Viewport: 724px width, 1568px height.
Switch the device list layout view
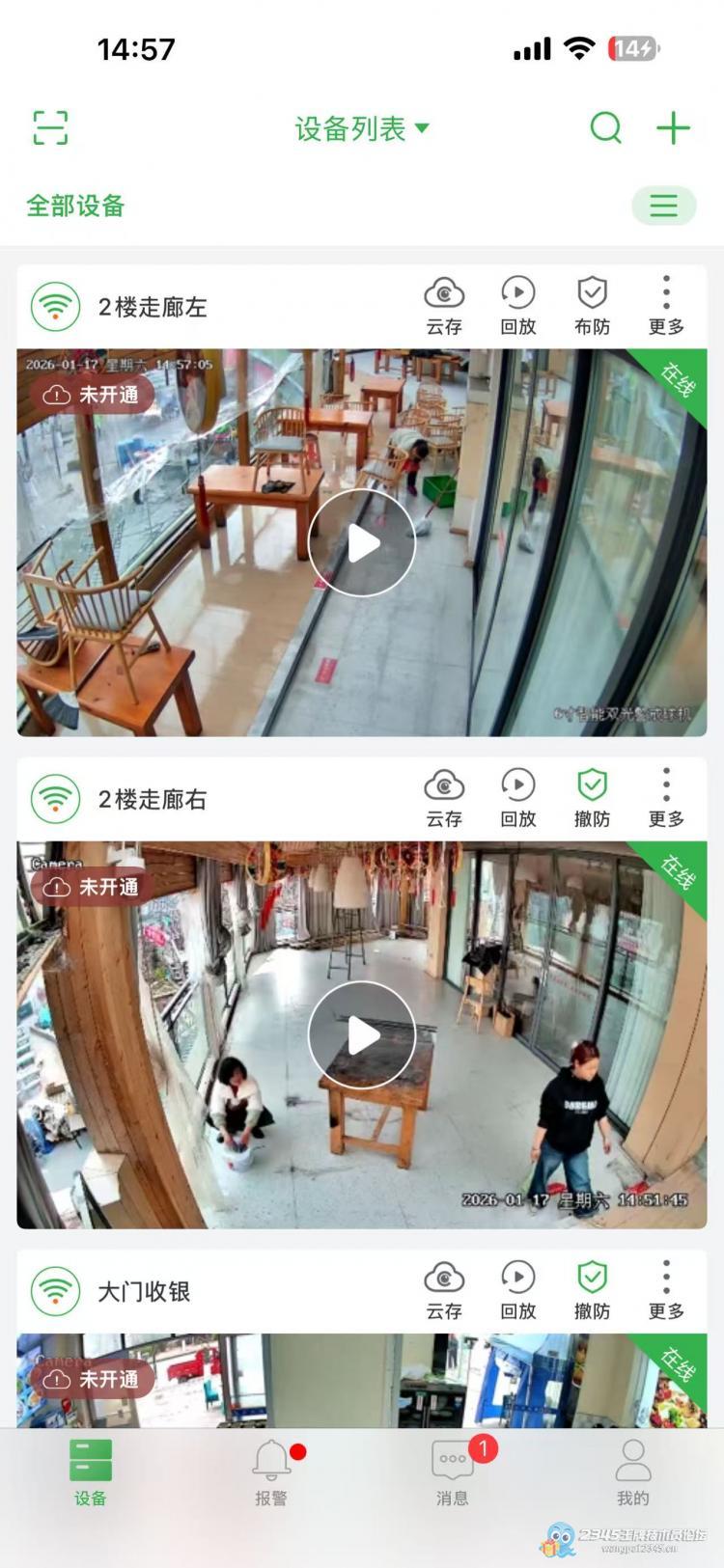tap(663, 206)
